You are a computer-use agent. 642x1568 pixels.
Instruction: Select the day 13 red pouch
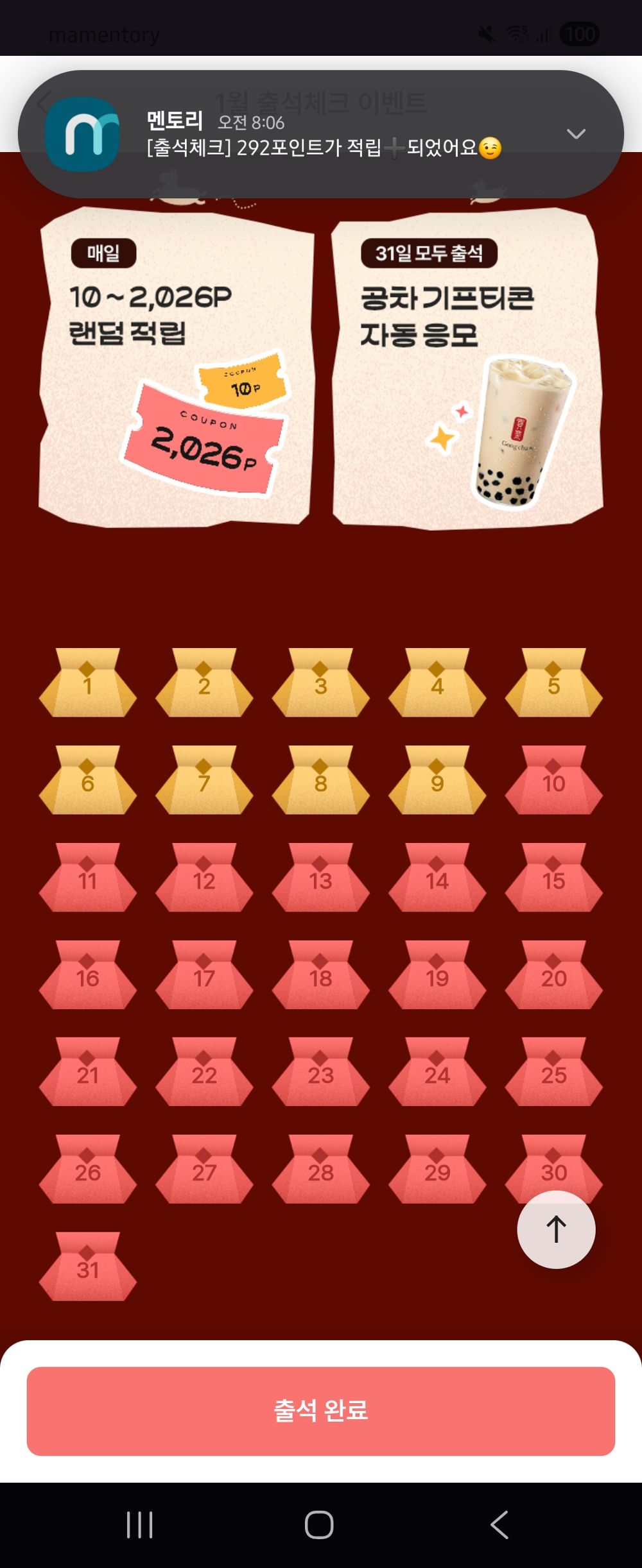tap(320, 879)
